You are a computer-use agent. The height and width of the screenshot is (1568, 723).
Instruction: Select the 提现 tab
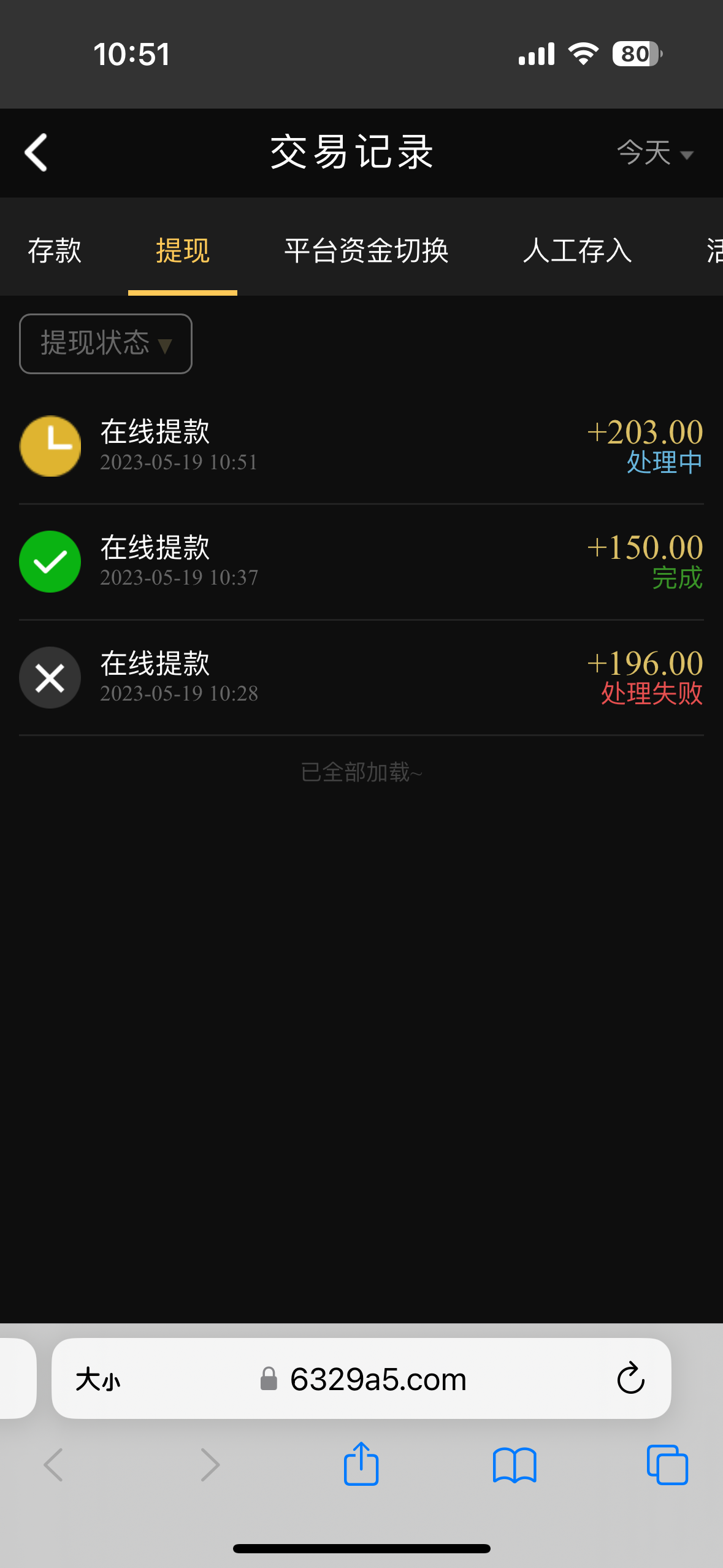(182, 250)
